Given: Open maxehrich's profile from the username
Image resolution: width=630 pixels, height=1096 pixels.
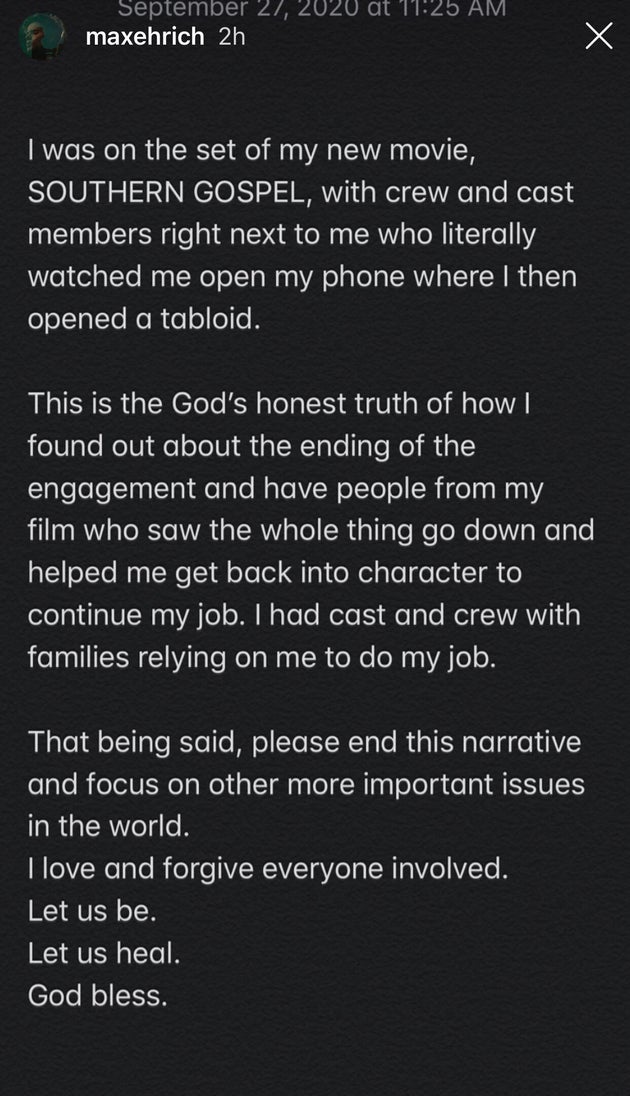Looking at the screenshot, I should pyautogui.click(x=145, y=36).
